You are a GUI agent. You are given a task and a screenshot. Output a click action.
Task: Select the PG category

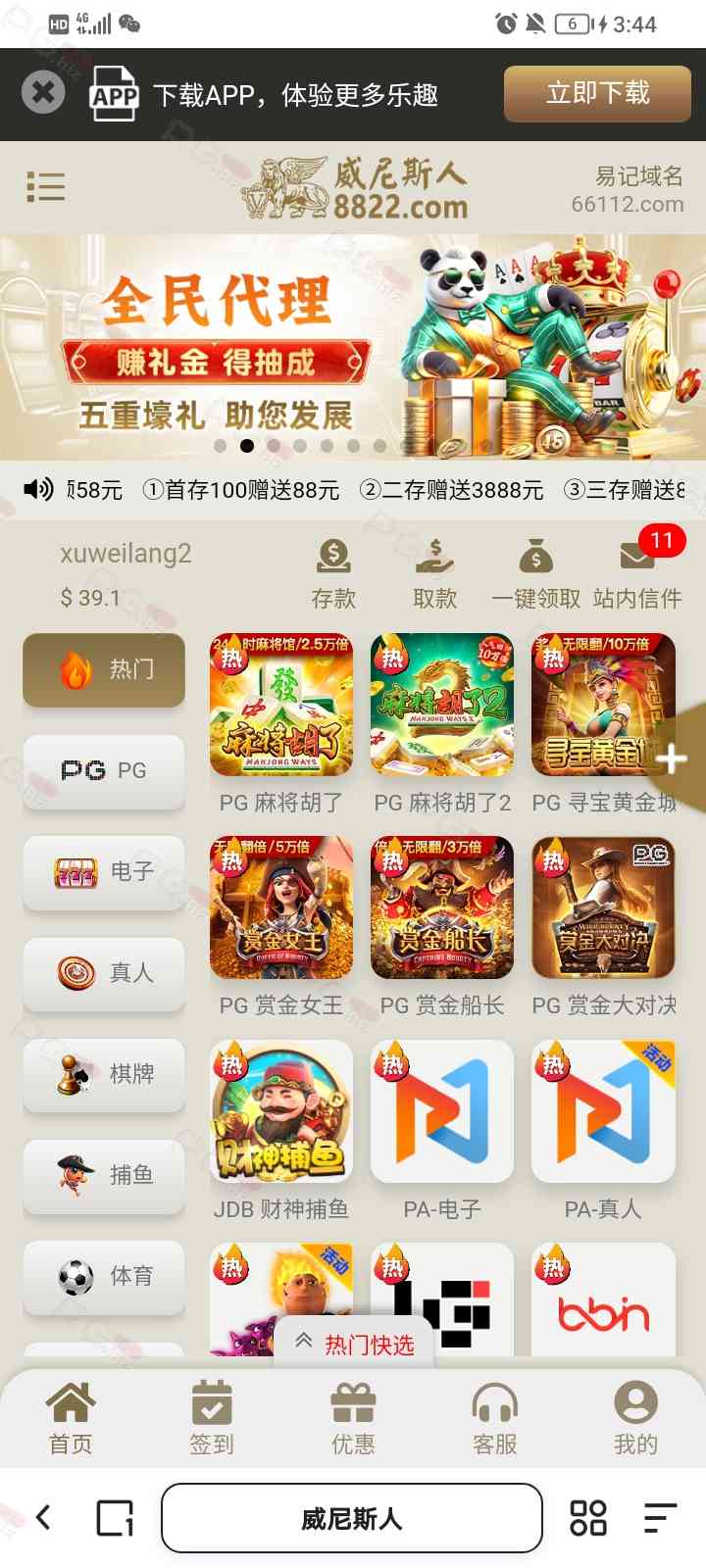click(x=104, y=770)
